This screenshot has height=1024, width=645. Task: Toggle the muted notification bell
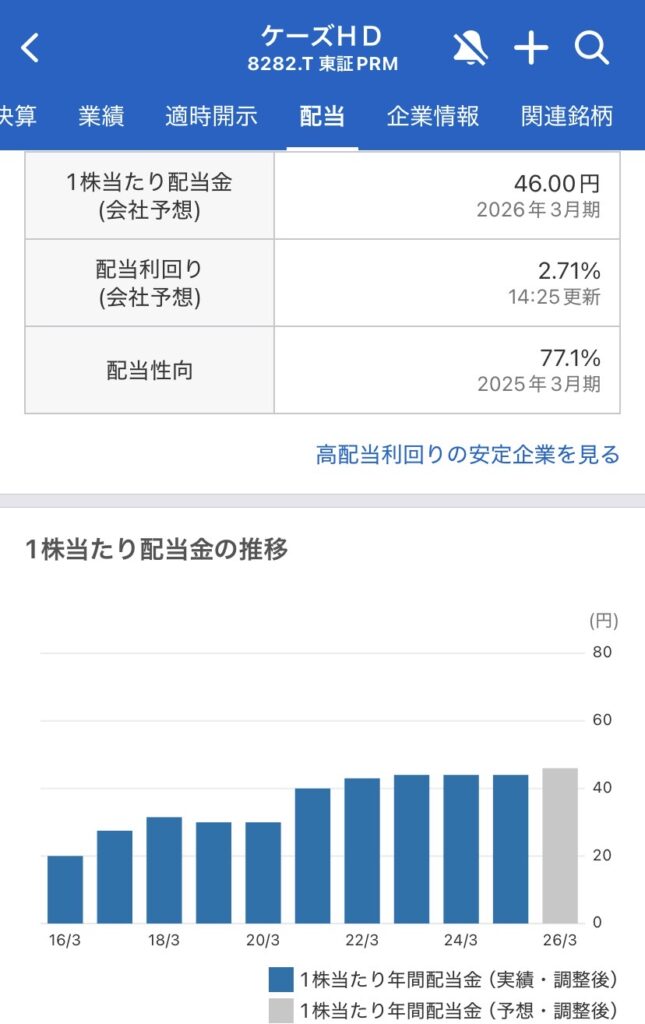469,47
